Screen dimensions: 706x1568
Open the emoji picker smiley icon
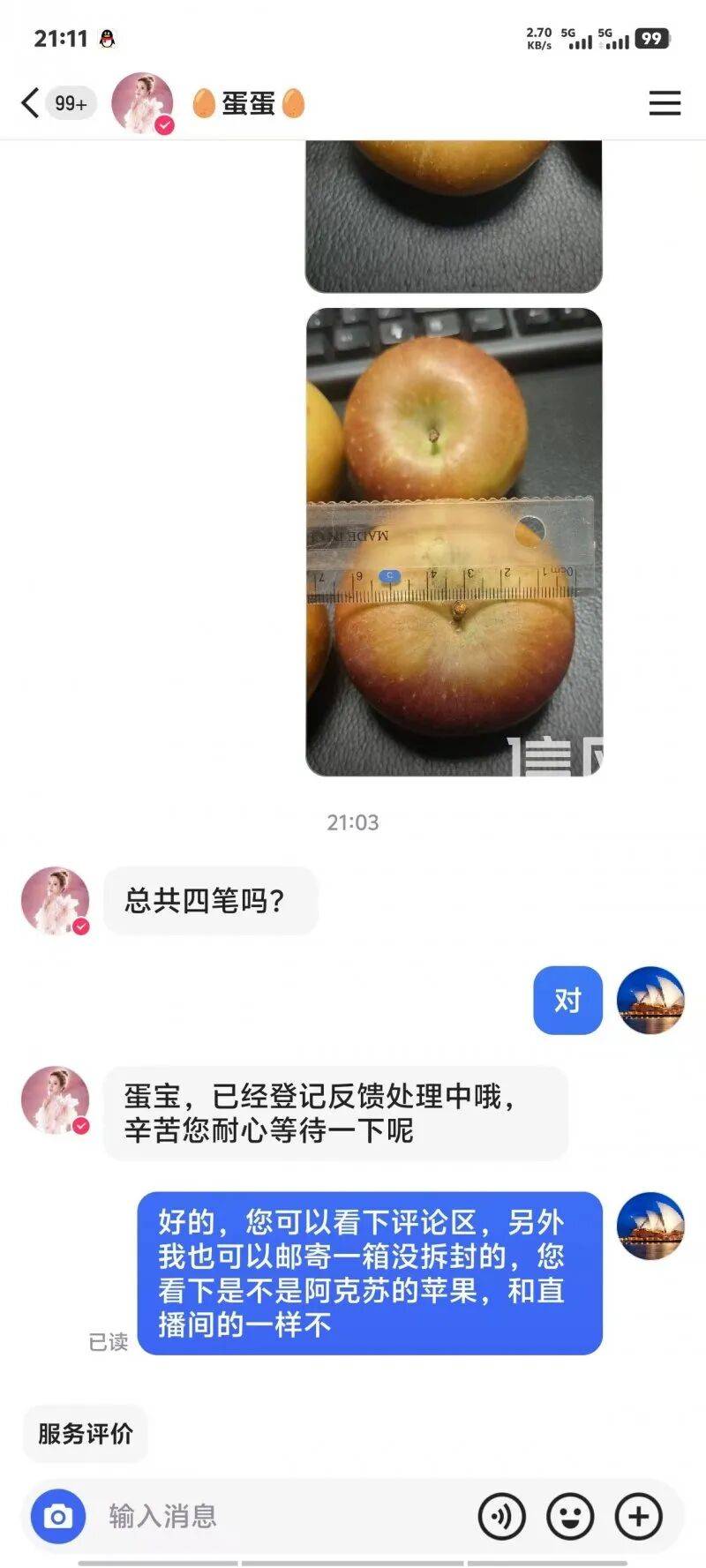point(569,1515)
